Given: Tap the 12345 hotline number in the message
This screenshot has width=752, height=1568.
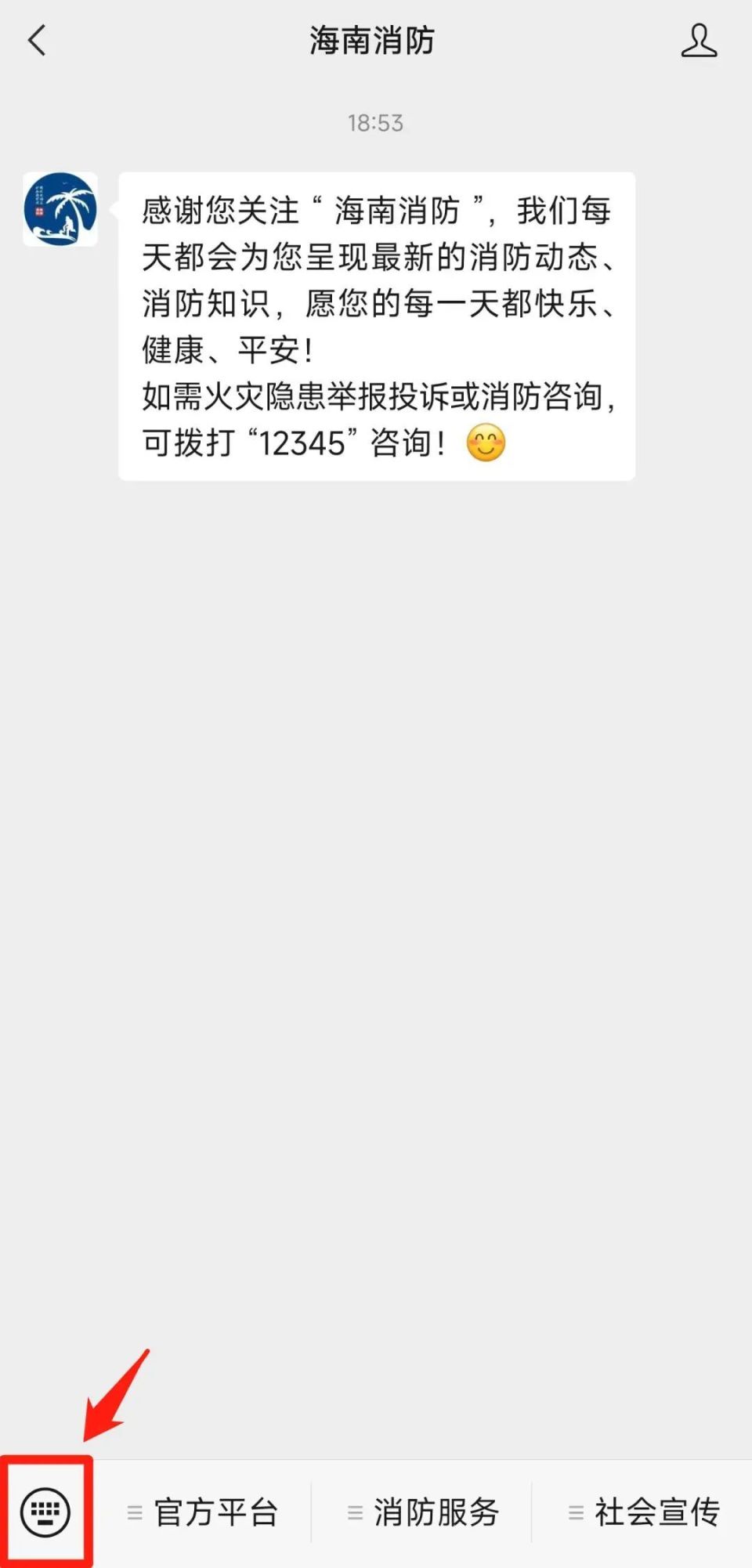Looking at the screenshot, I should [309, 443].
